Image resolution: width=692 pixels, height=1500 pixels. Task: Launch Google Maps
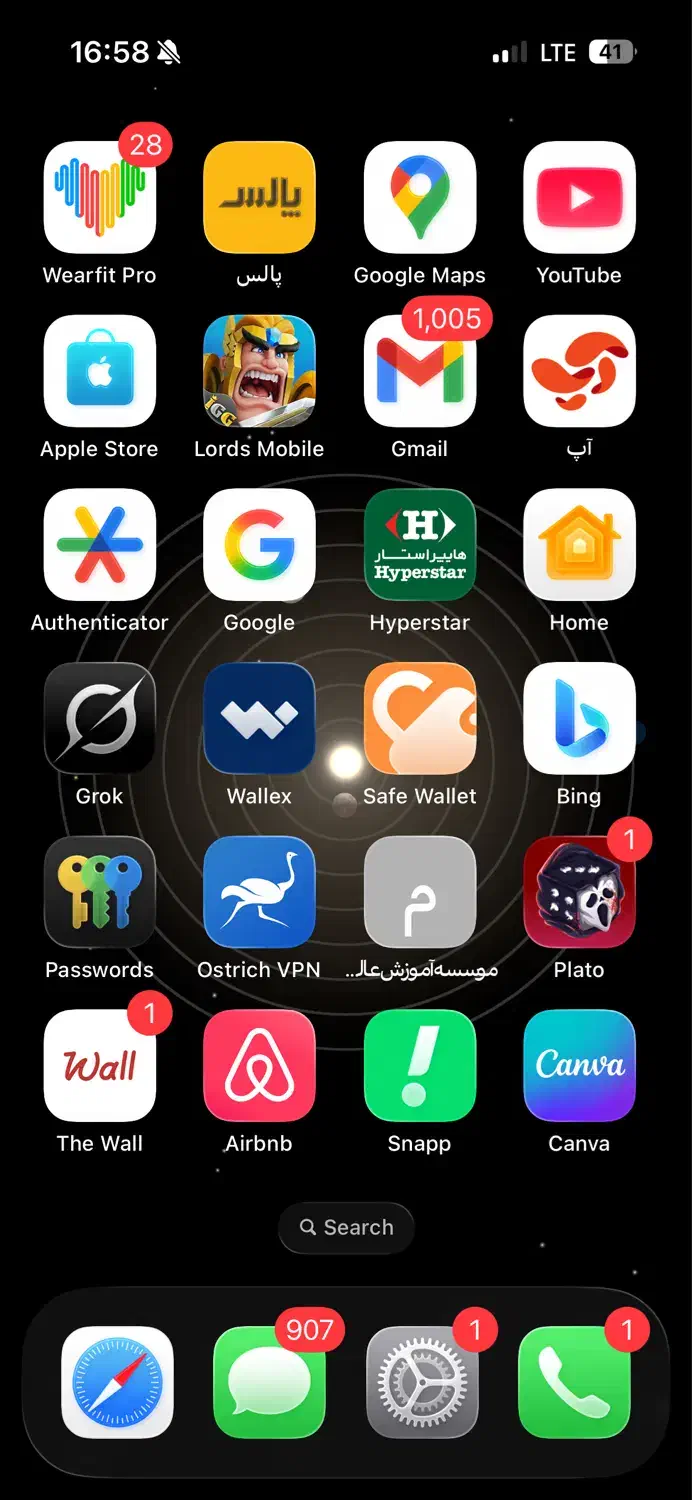(419, 198)
